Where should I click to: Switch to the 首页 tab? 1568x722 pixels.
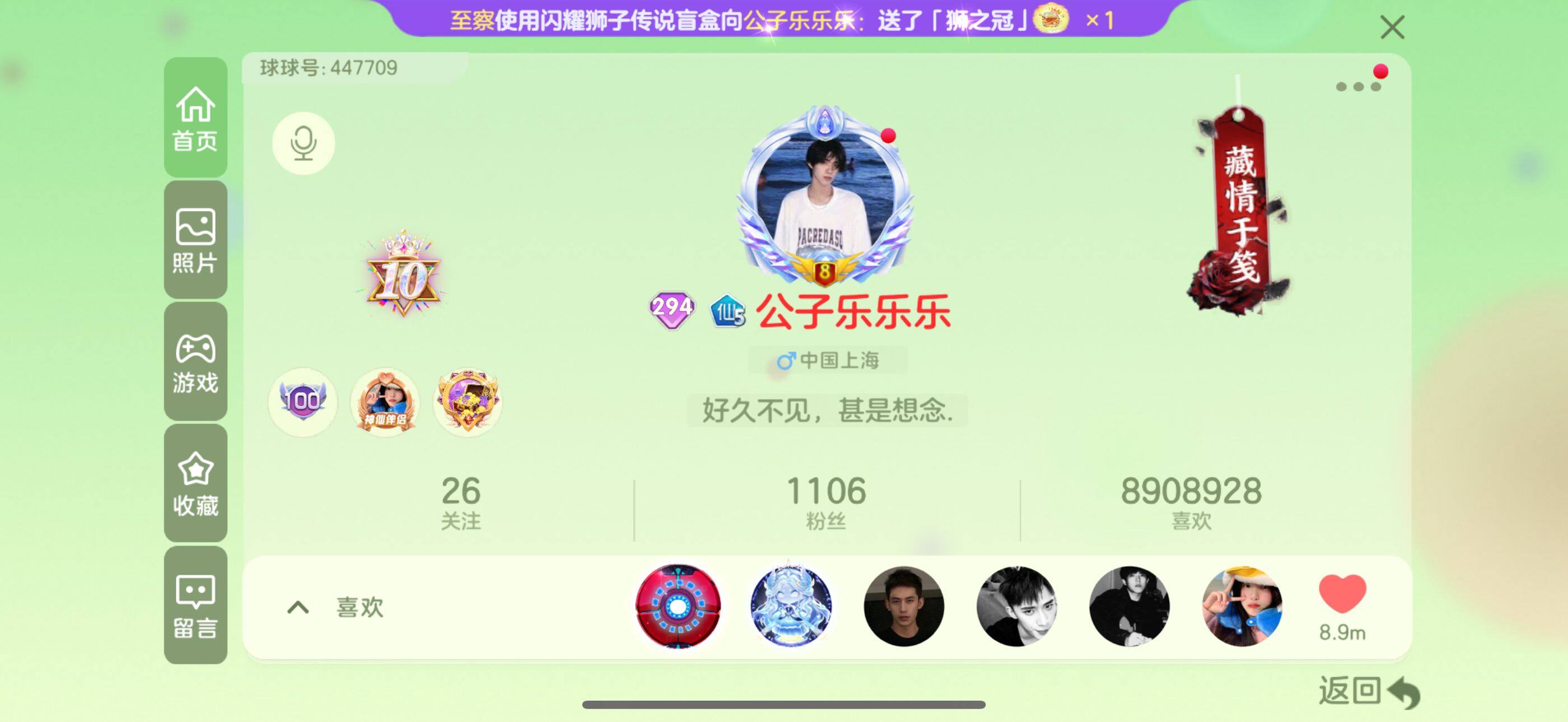tap(195, 118)
